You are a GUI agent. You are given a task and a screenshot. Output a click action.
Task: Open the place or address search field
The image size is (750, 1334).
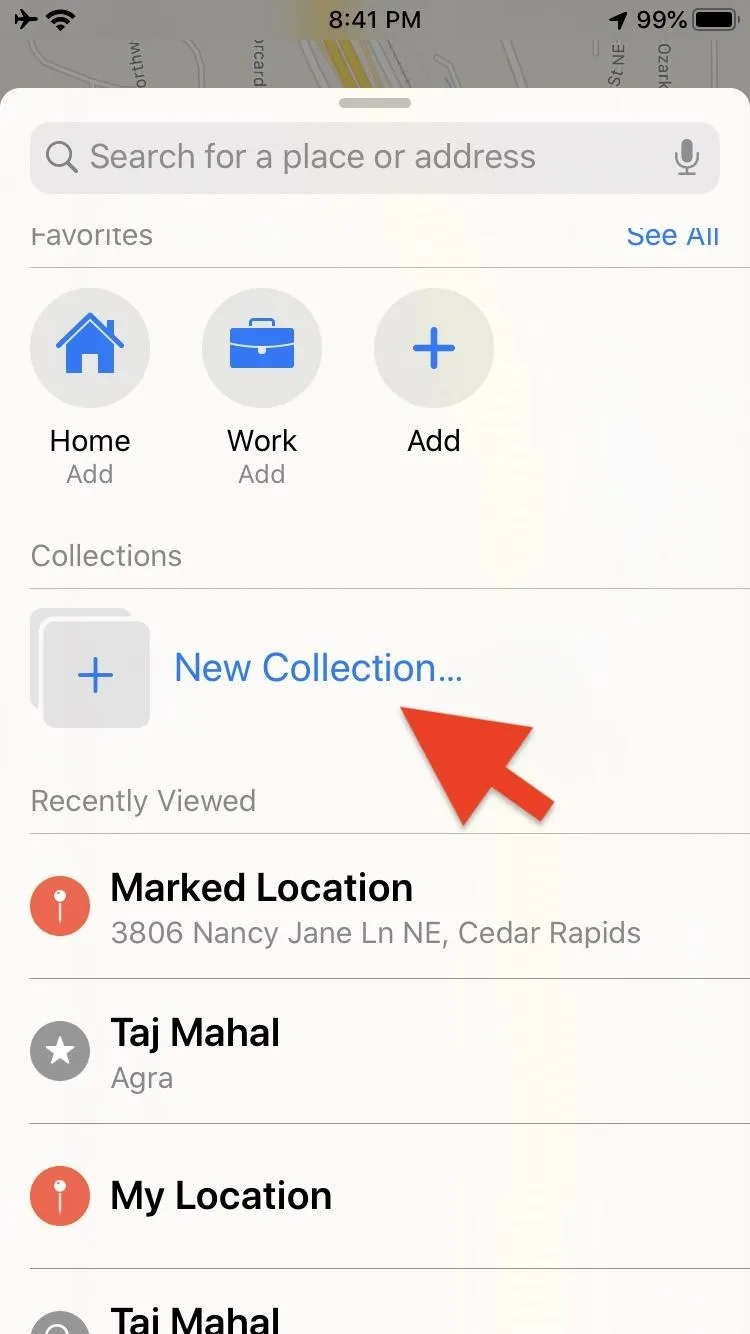point(374,157)
